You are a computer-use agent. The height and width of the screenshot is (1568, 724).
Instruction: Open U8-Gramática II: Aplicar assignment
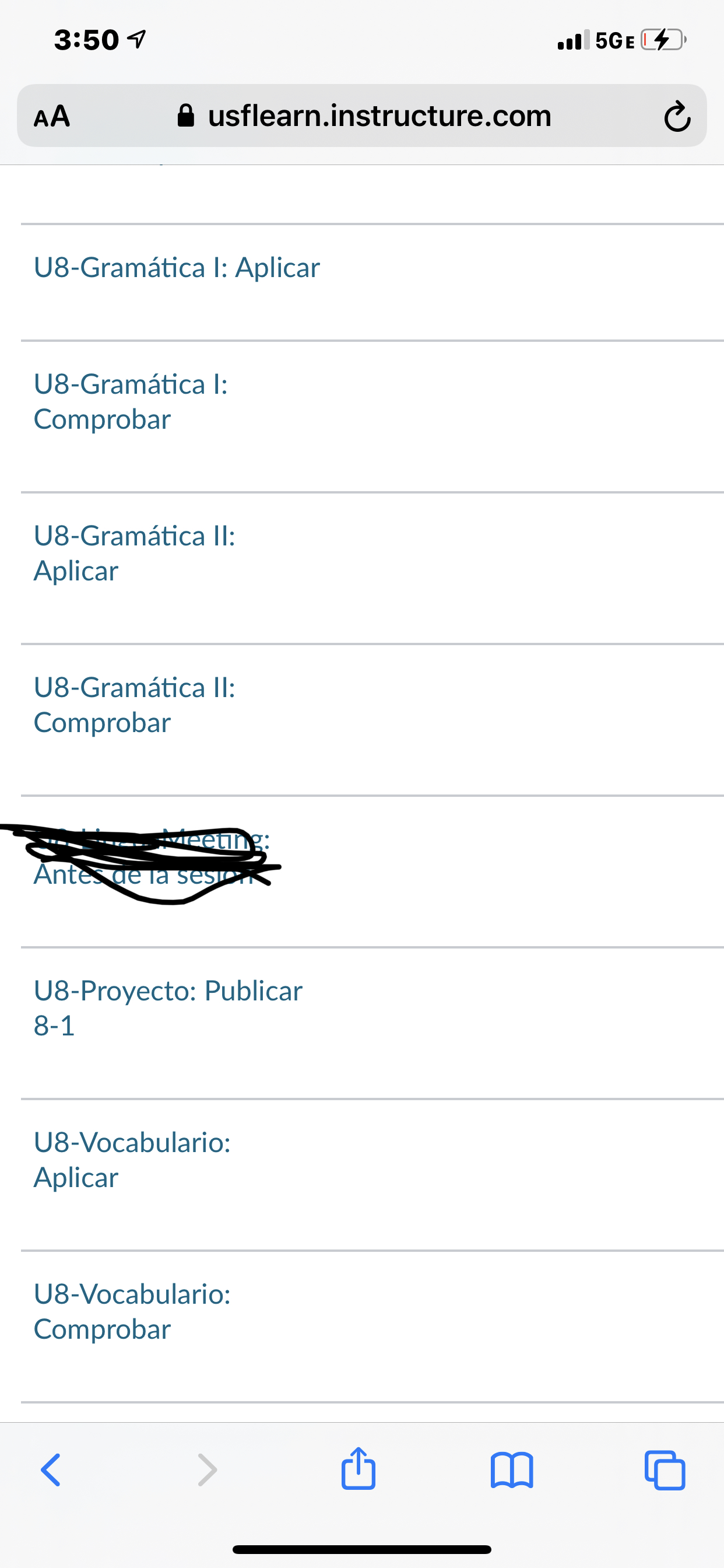(x=134, y=554)
